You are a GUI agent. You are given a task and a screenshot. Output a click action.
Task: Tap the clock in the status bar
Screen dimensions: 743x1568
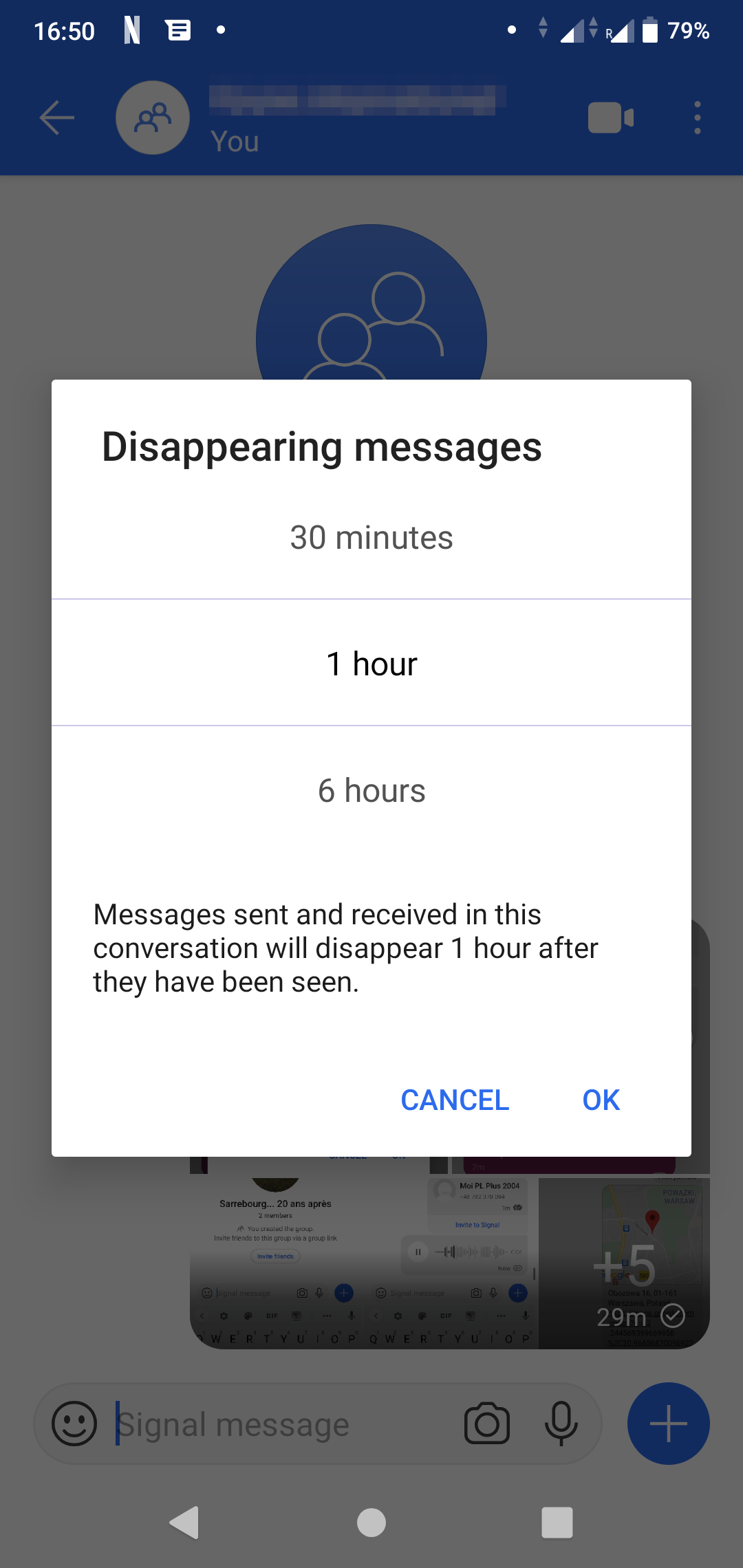click(x=65, y=30)
